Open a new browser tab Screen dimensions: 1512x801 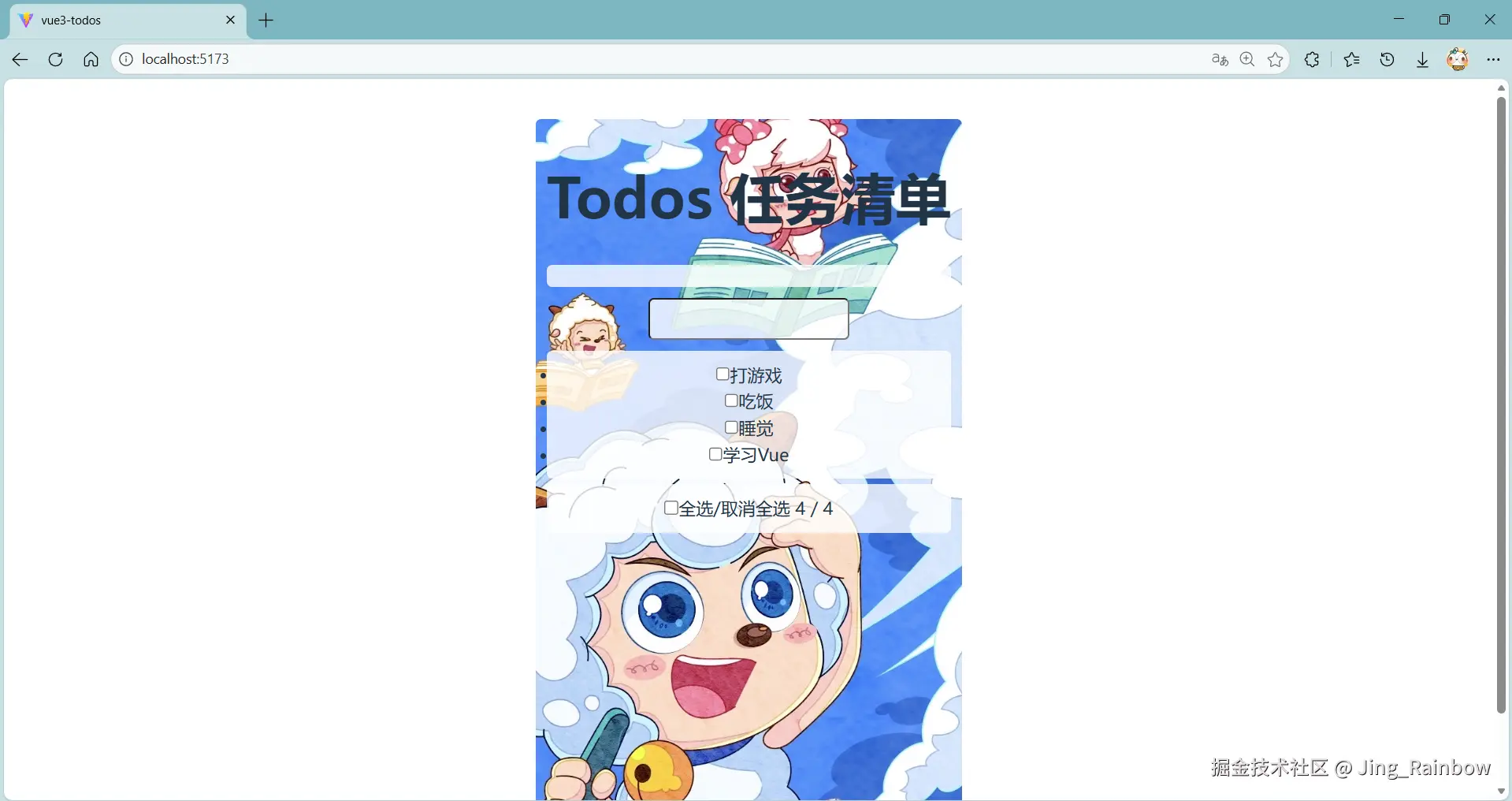[266, 20]
